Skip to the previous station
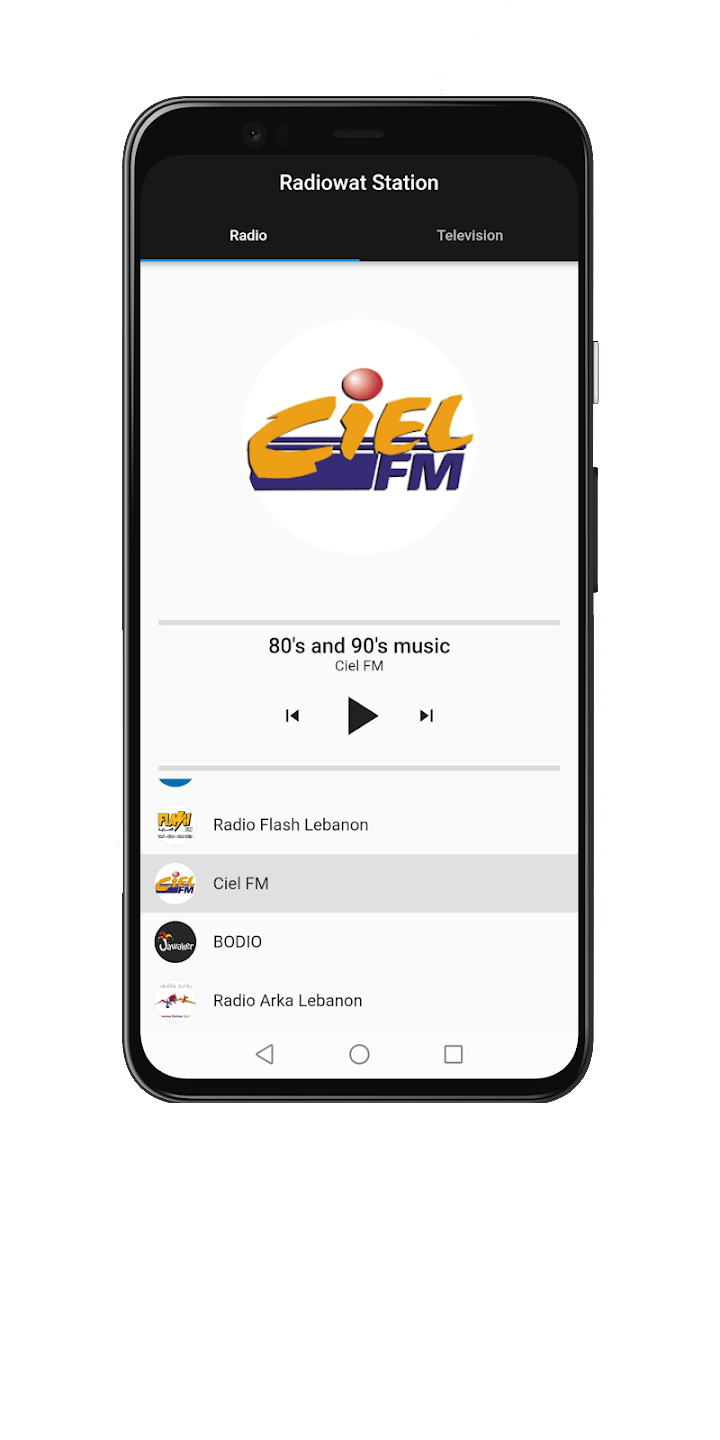This screenshot has width=720, height=1440. (292, 716)
